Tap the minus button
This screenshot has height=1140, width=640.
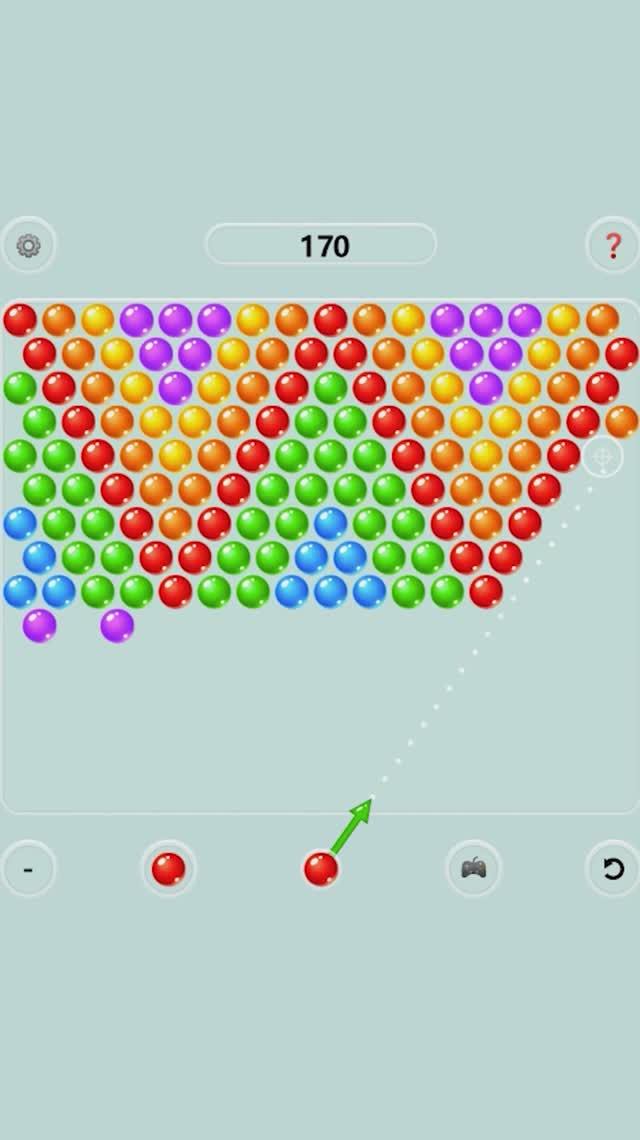click(28, 869)
